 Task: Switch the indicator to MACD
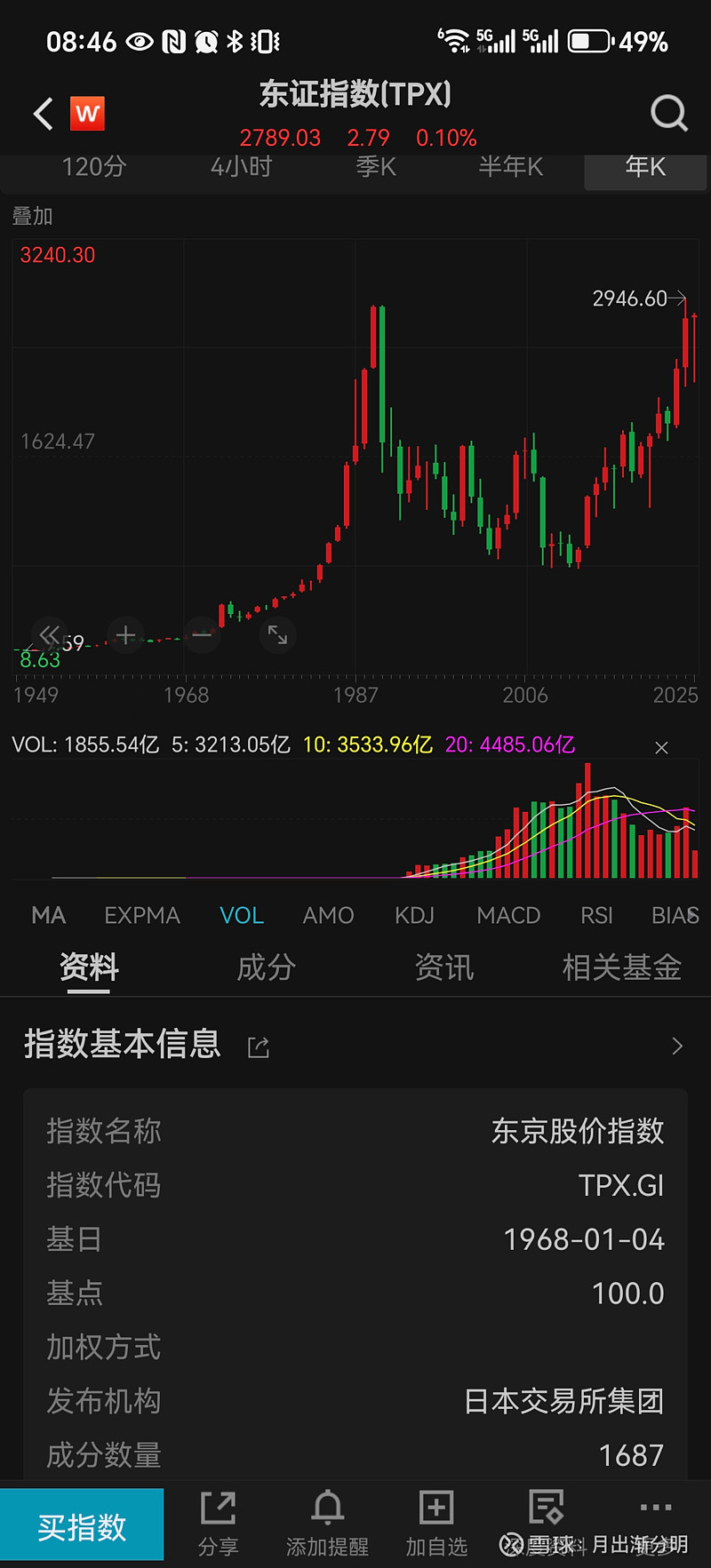click(x=508, y=915)
